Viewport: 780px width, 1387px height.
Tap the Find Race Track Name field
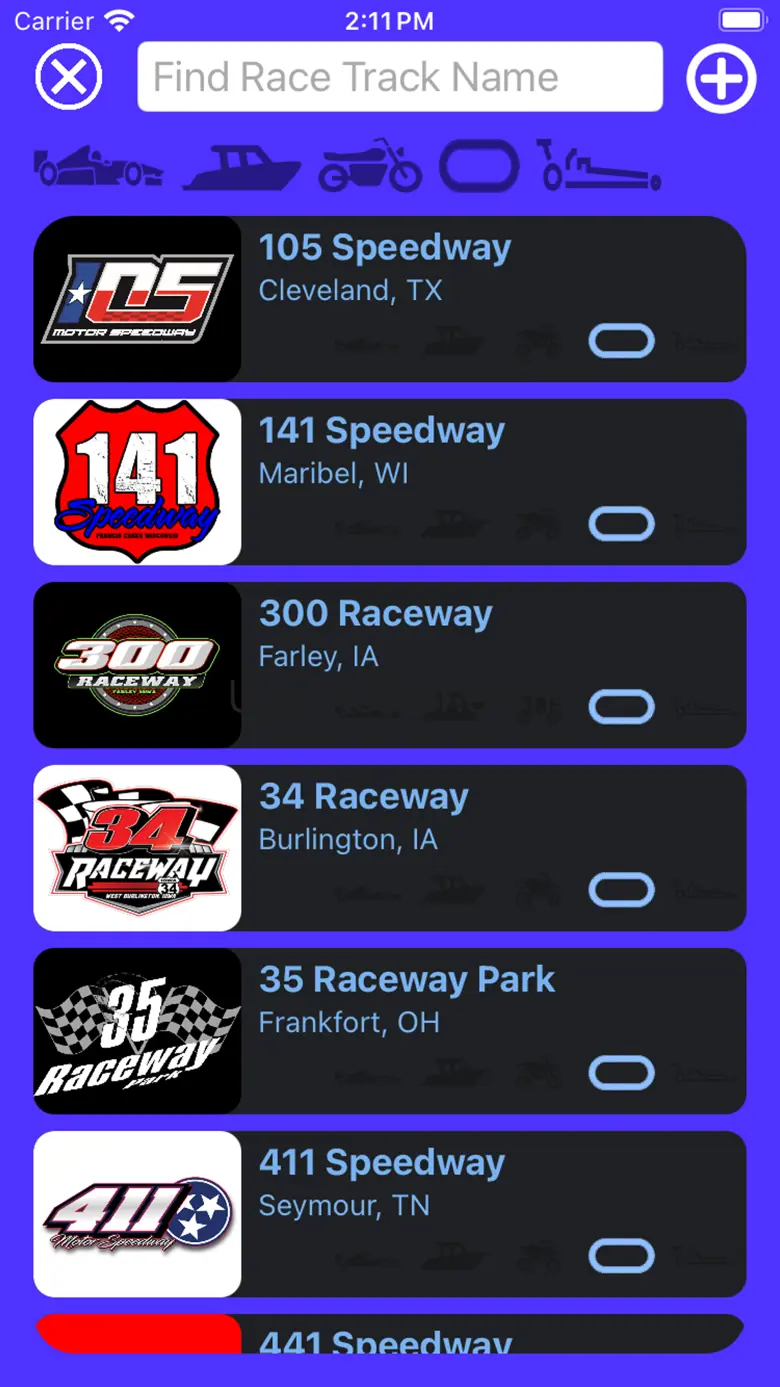pos(400,77)
